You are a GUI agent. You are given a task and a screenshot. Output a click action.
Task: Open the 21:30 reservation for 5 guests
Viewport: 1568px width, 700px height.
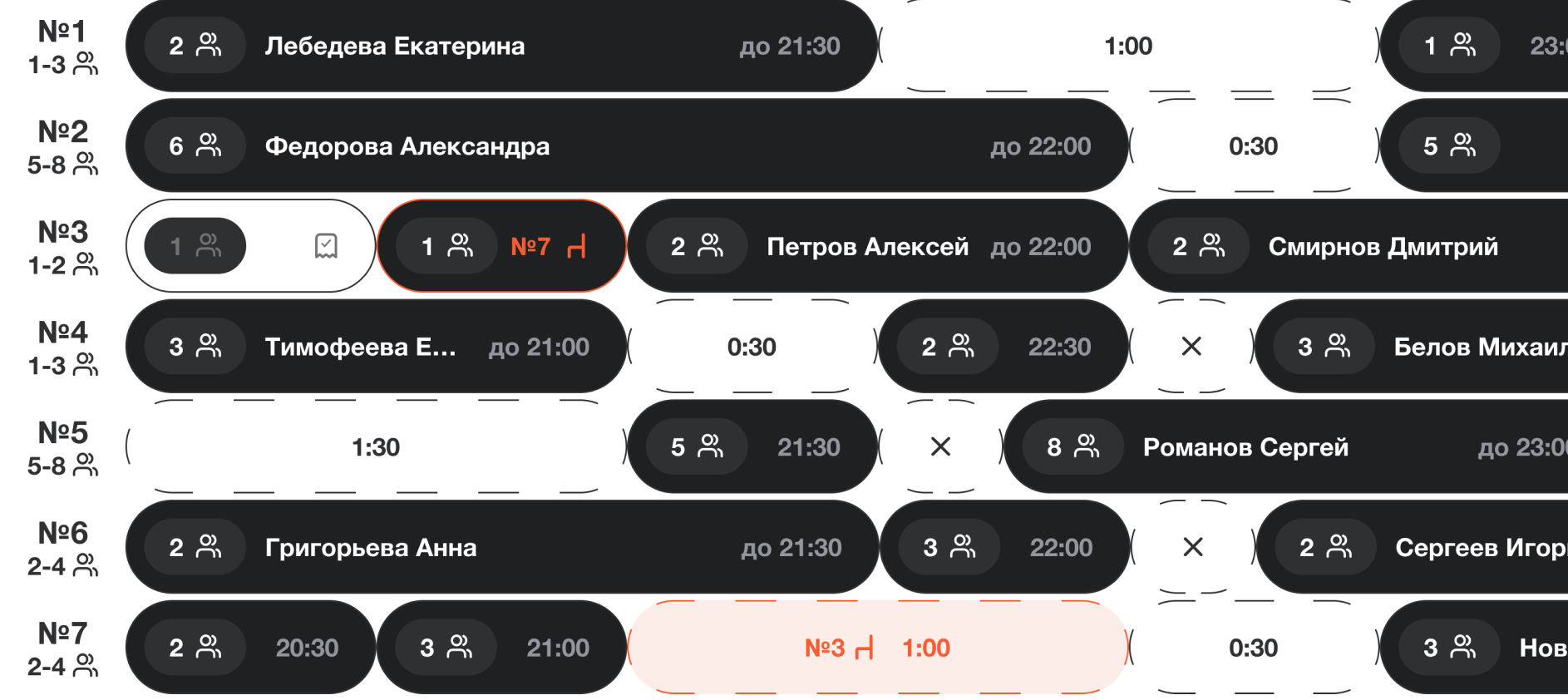coord(752,447)
